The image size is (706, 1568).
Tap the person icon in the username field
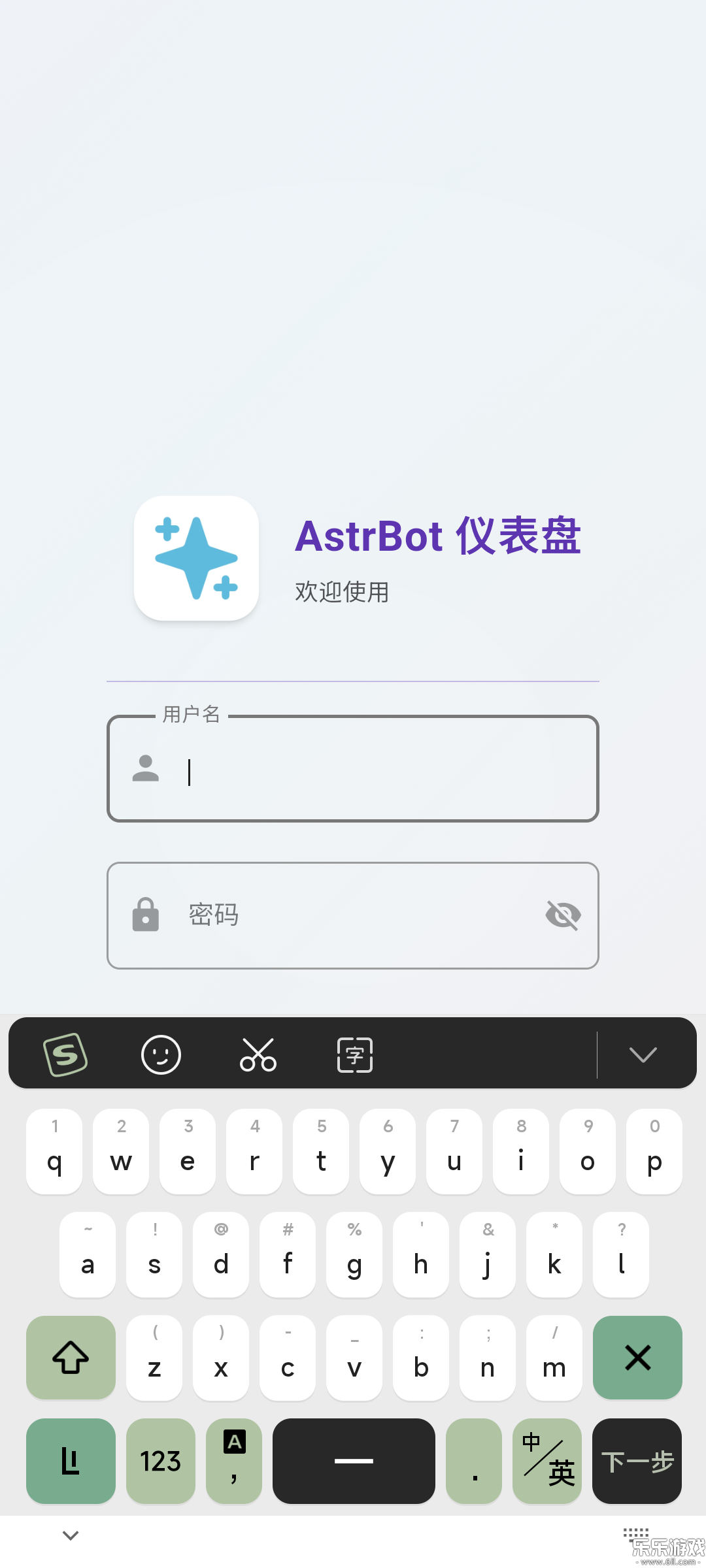[x=146, y=770]
